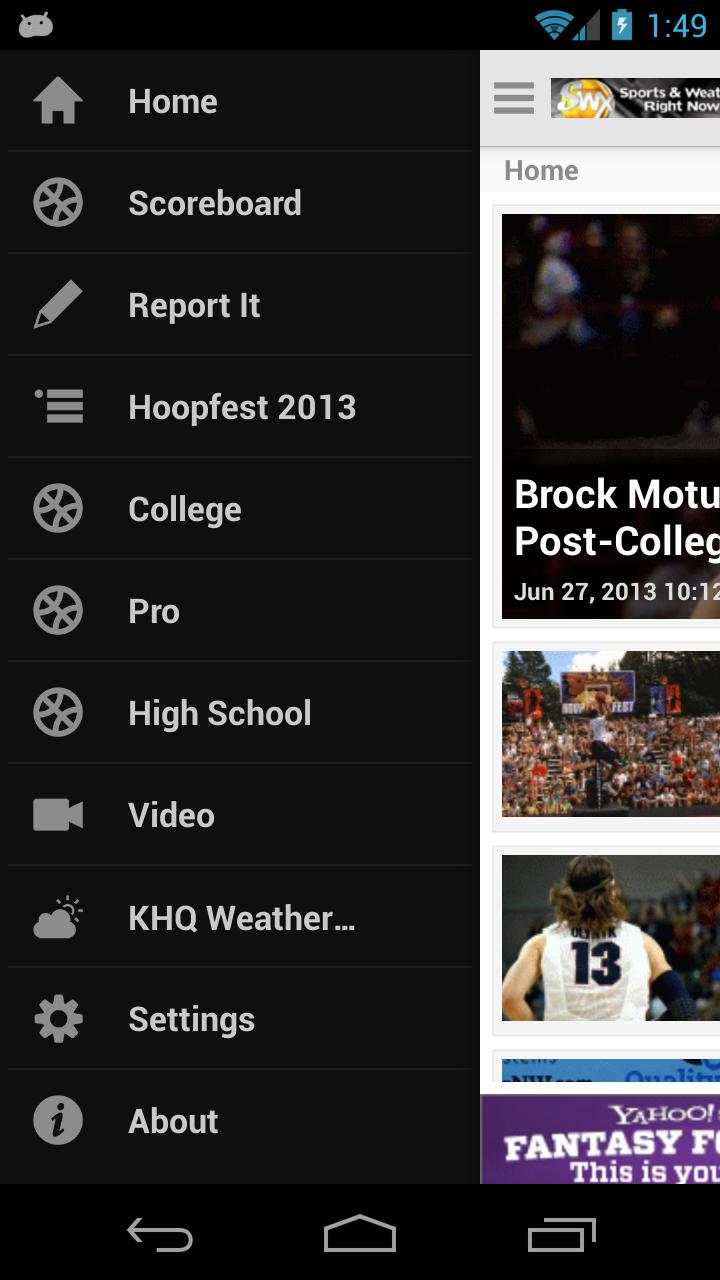Tap the Hoopfest 2013 list icon
Image resolution: width=720 pixels, height=1280 pixels.
57,406
